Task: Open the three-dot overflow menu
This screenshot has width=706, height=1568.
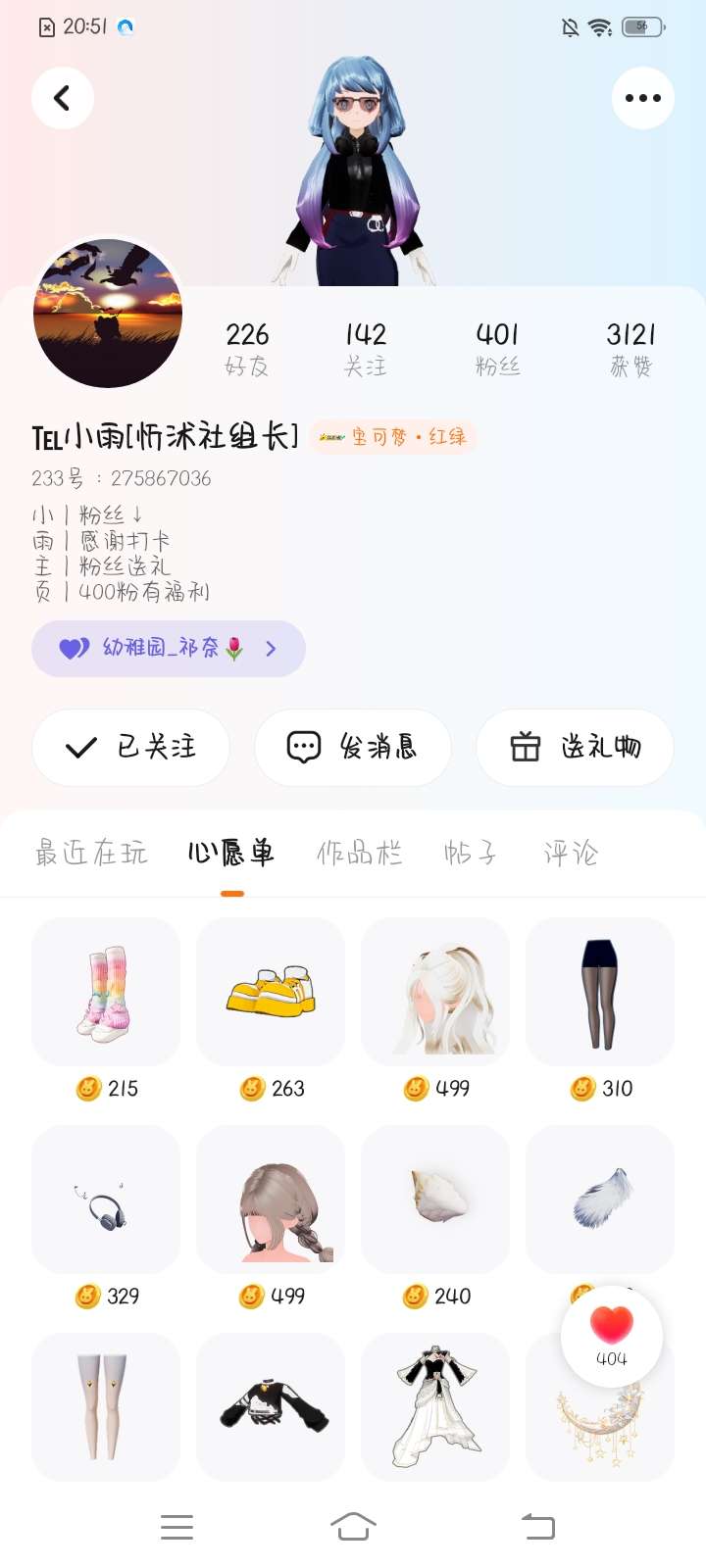Action: click(x=642, y=98)
